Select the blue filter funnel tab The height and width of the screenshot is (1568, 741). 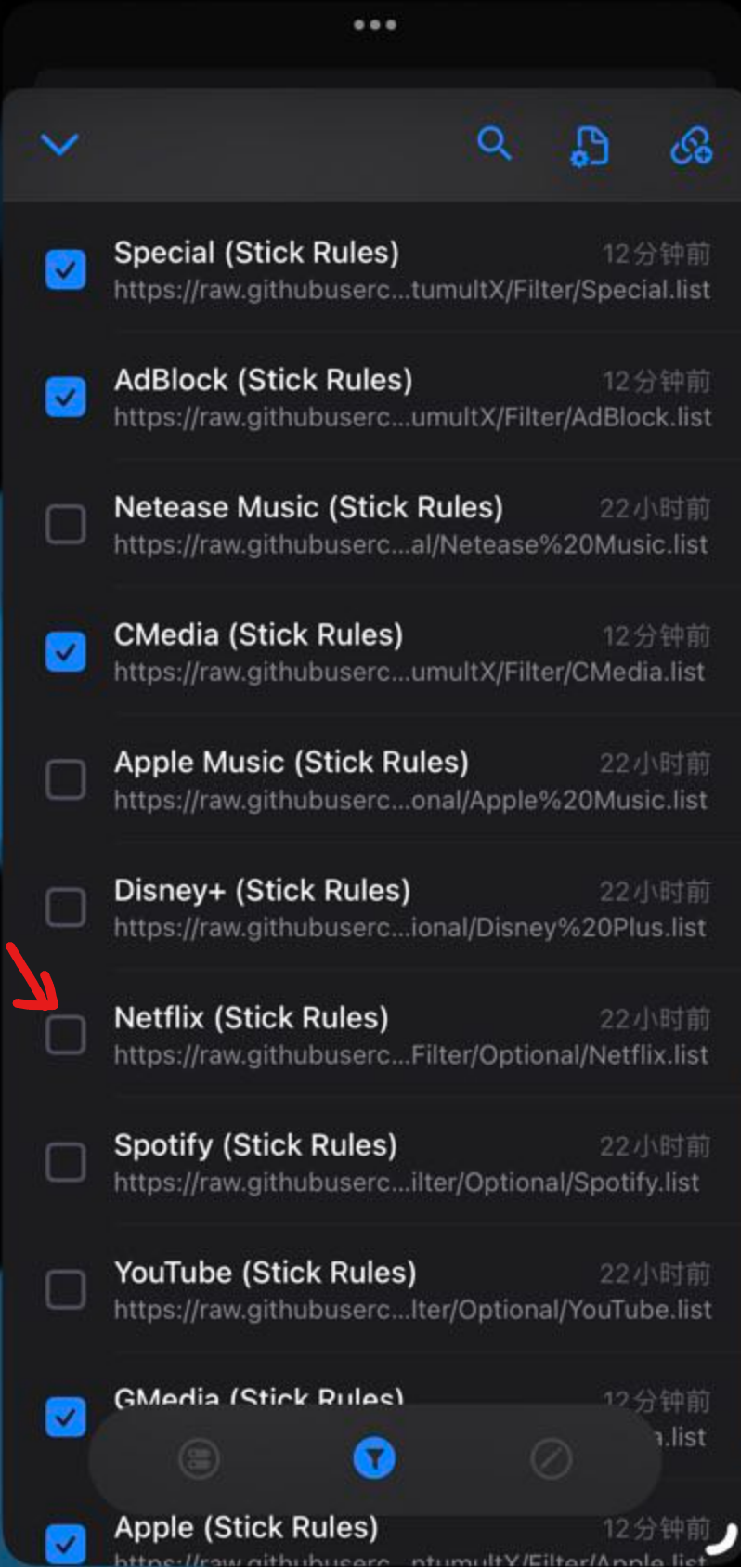tap(374, 1458)
